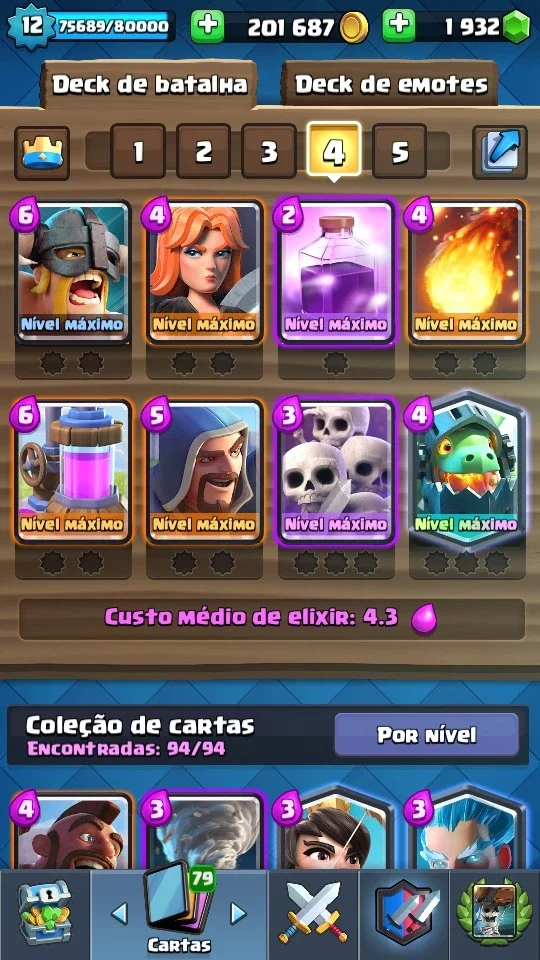Go to the battle tab with crossed swords
Image resolution: width=540 pixels, height=960 pixels.
(x=313, y=915)
